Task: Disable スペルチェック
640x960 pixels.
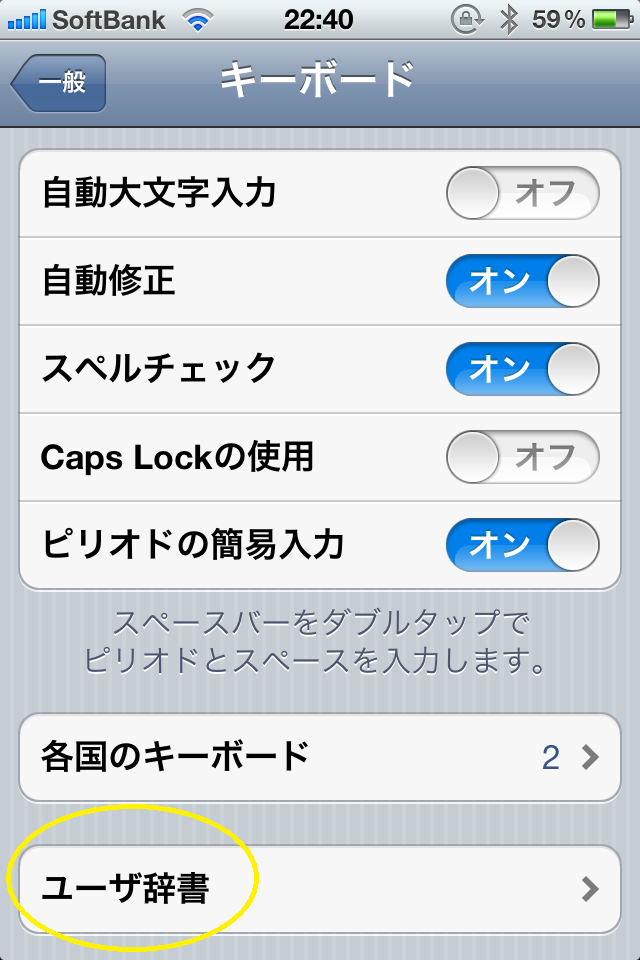Action: click(522, 369)
